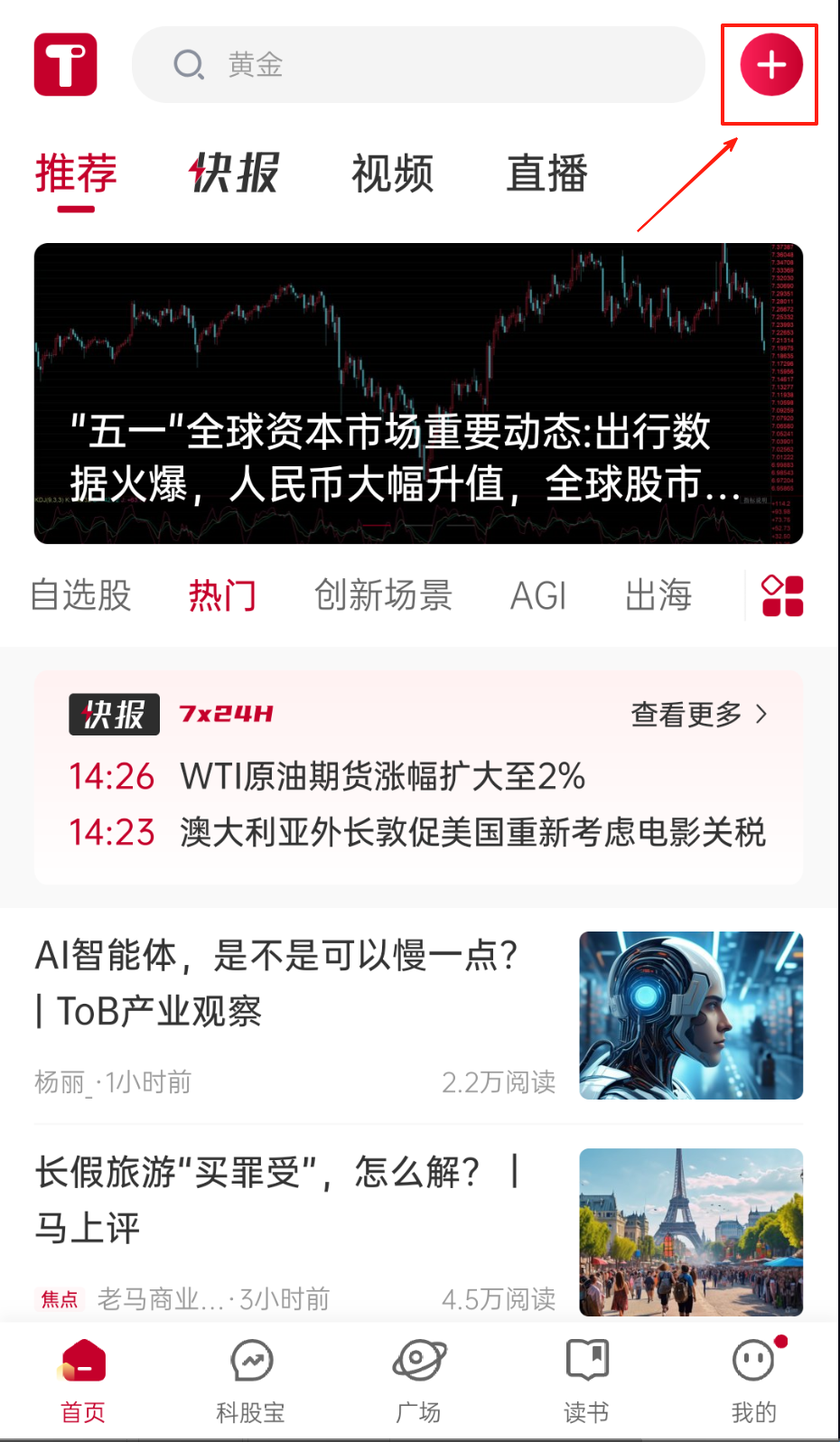Image resolution: width=840 pixels, height=1442 pixels.
Task: Tap 查看更多 in the 快报 card
Action: point(698,715)
